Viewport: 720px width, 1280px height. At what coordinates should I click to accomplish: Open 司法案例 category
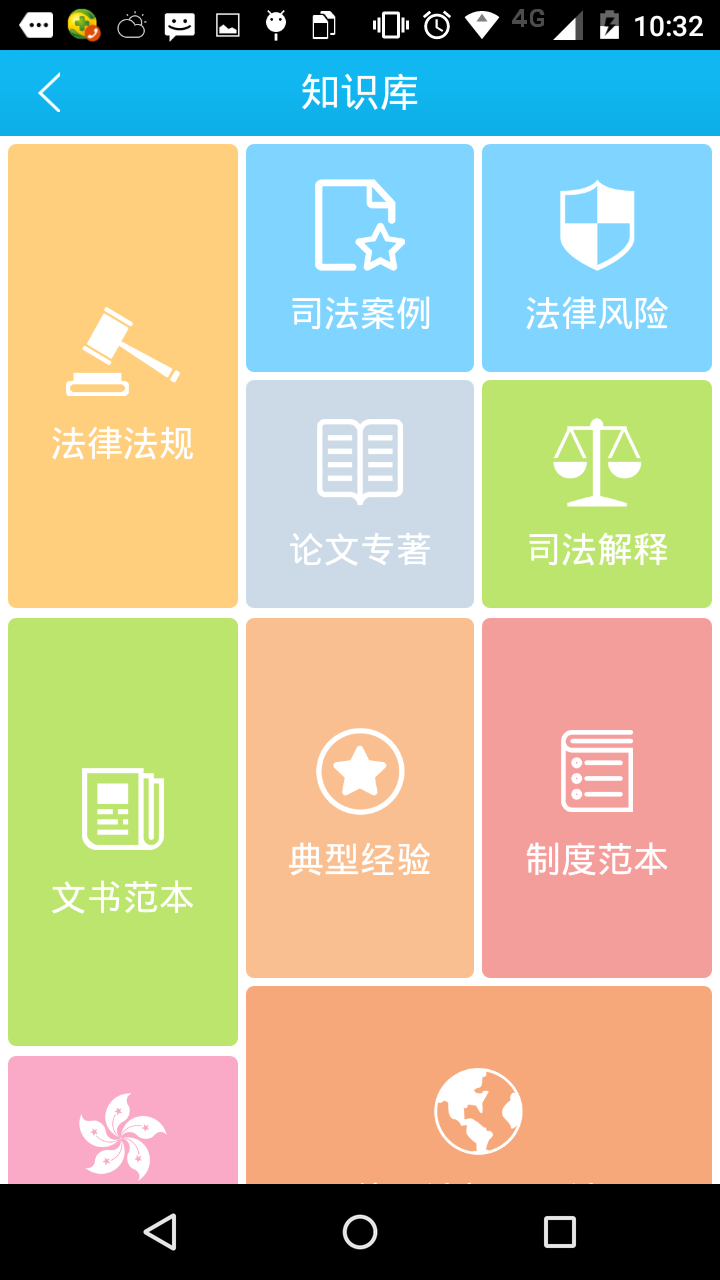360,258
